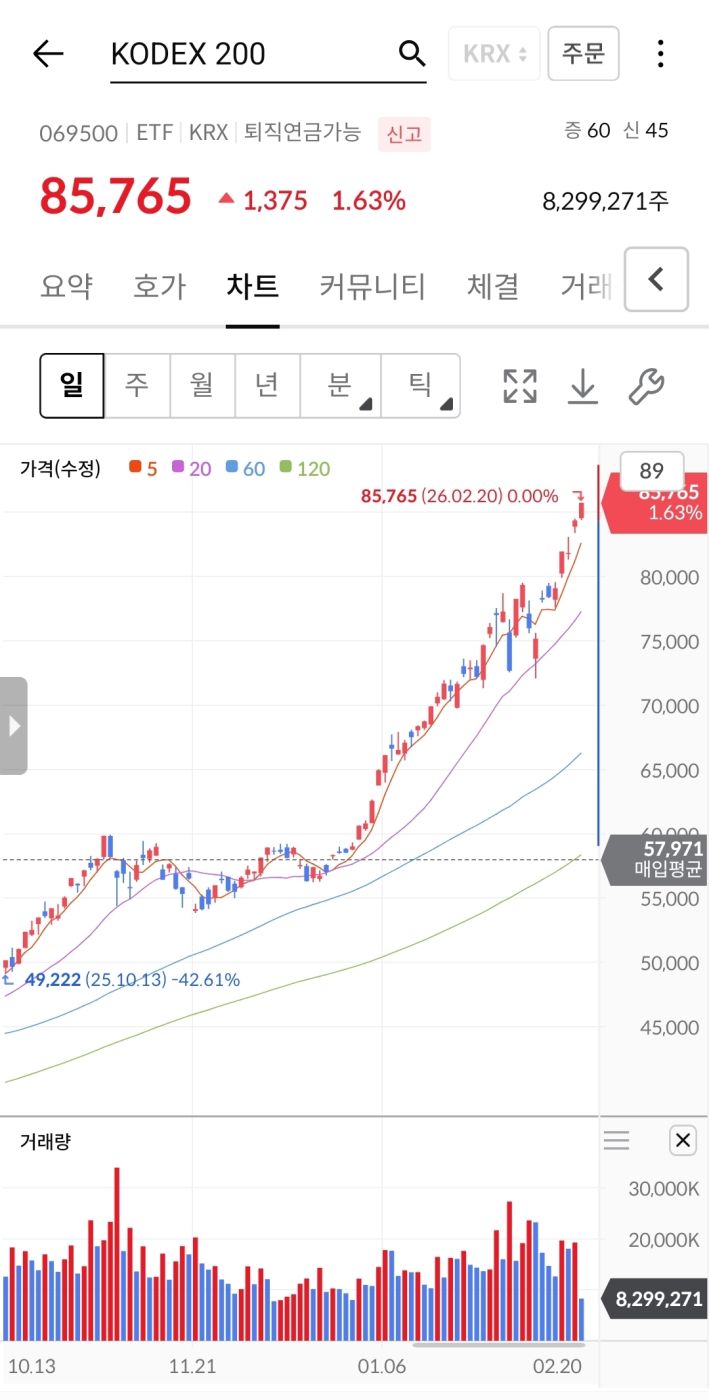This screenshot has width=709, height=1400.
Task: Open chart settings wrench
Action: [x=646, y=386]
